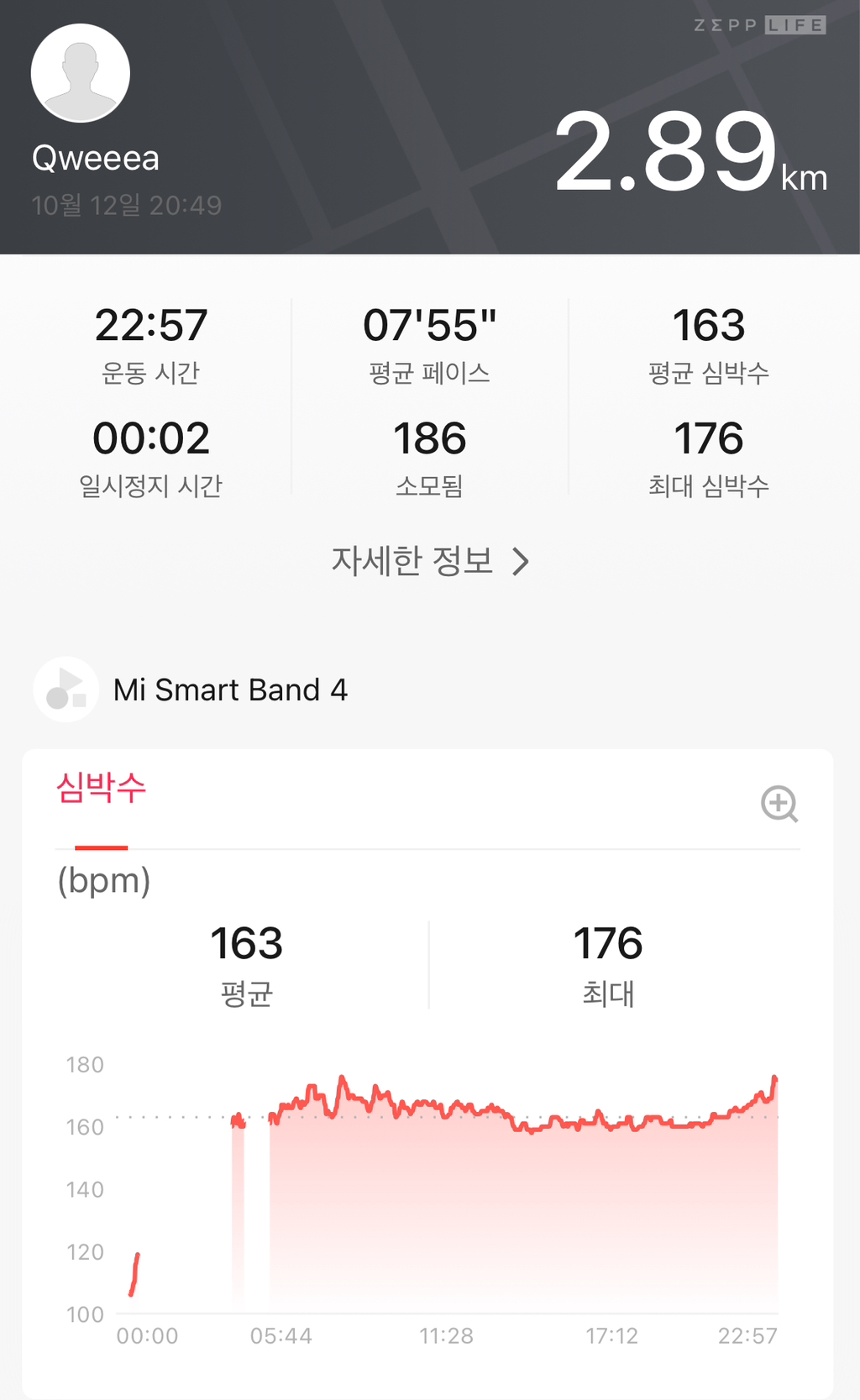
Task: Select the 심박수 chart section label
Action: [100, 789]
